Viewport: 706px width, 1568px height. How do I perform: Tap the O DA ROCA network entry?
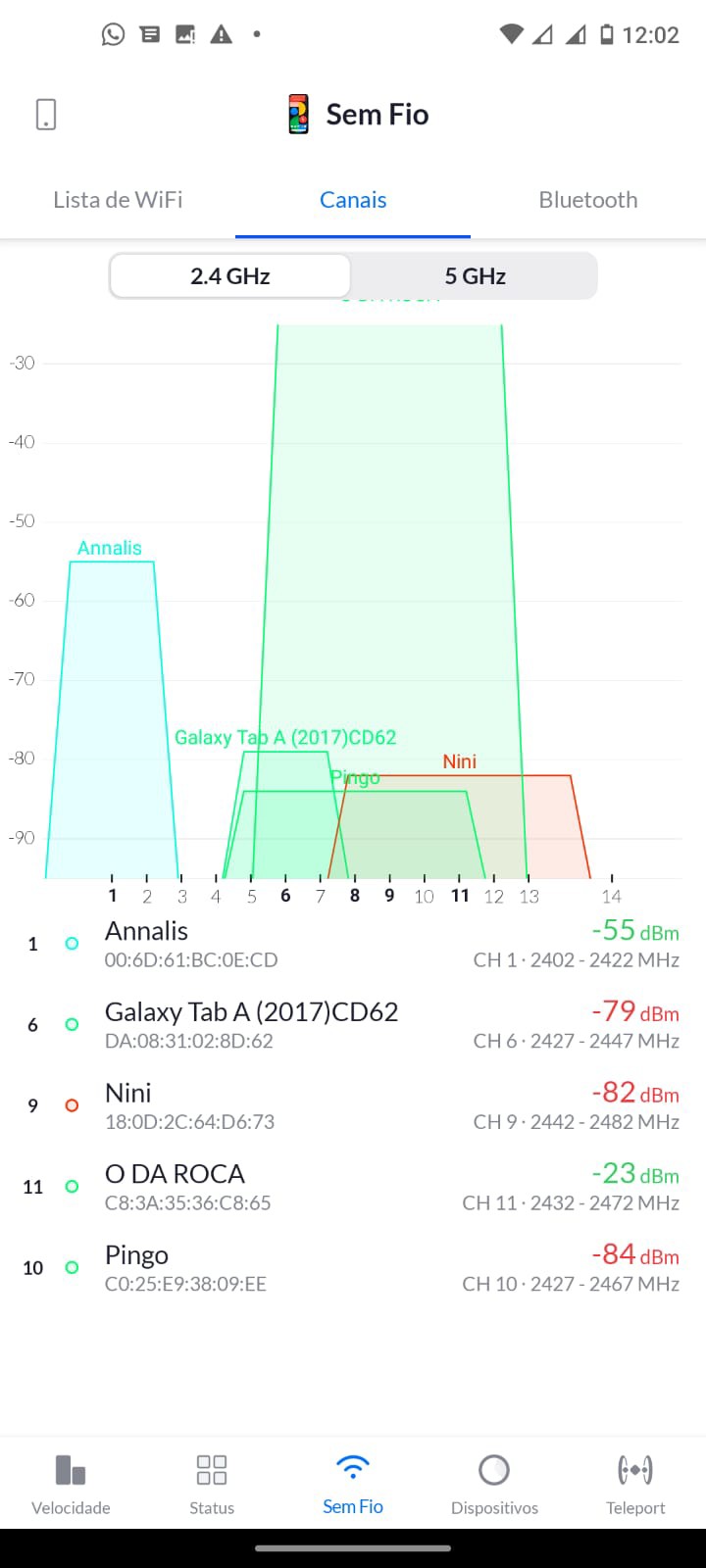[353, 1187]
